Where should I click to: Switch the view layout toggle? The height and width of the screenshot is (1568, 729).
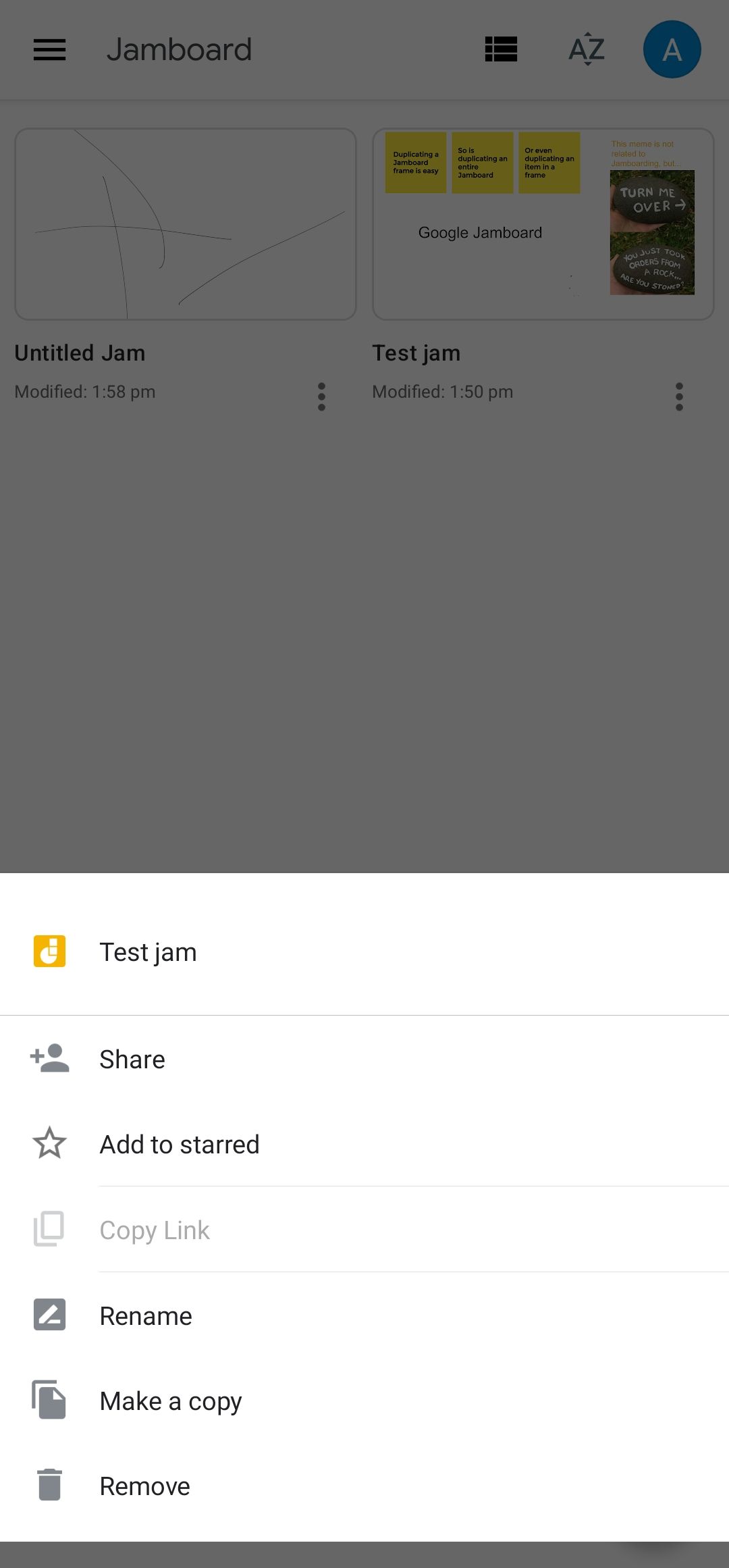click(501, 49)
